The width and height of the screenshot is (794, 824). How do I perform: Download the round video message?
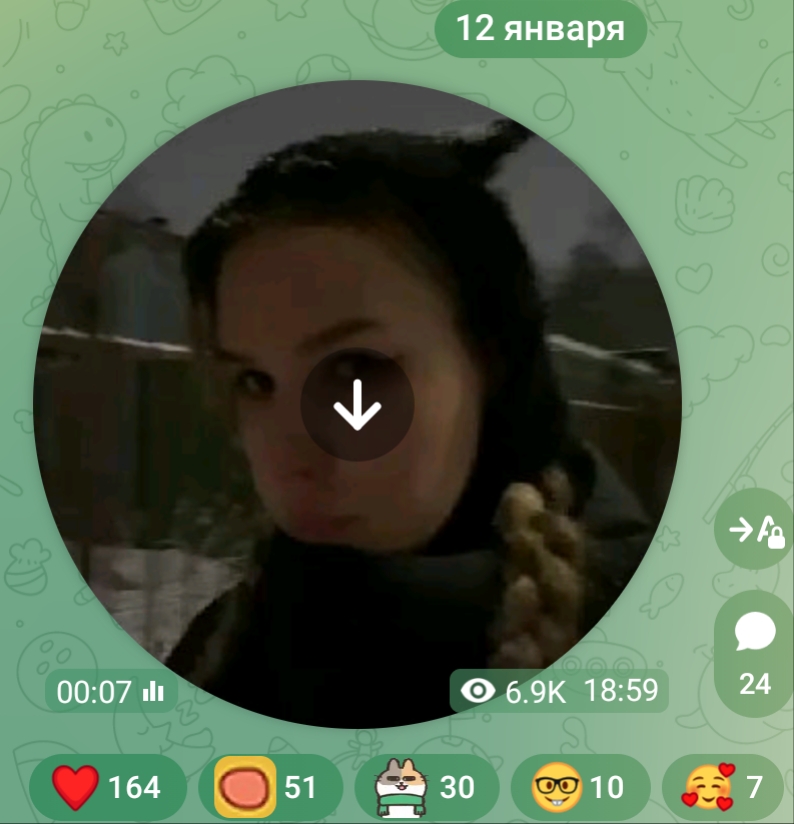pos(357,406)
